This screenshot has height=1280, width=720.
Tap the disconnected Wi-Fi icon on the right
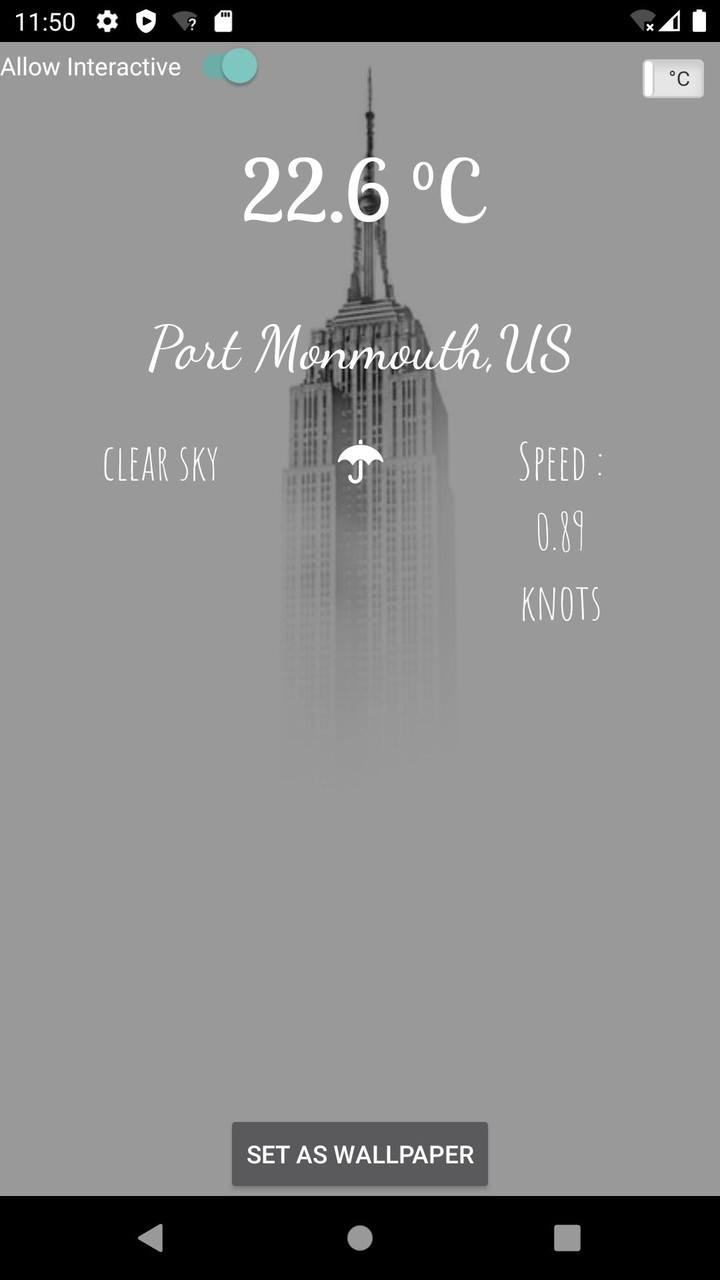641,20
